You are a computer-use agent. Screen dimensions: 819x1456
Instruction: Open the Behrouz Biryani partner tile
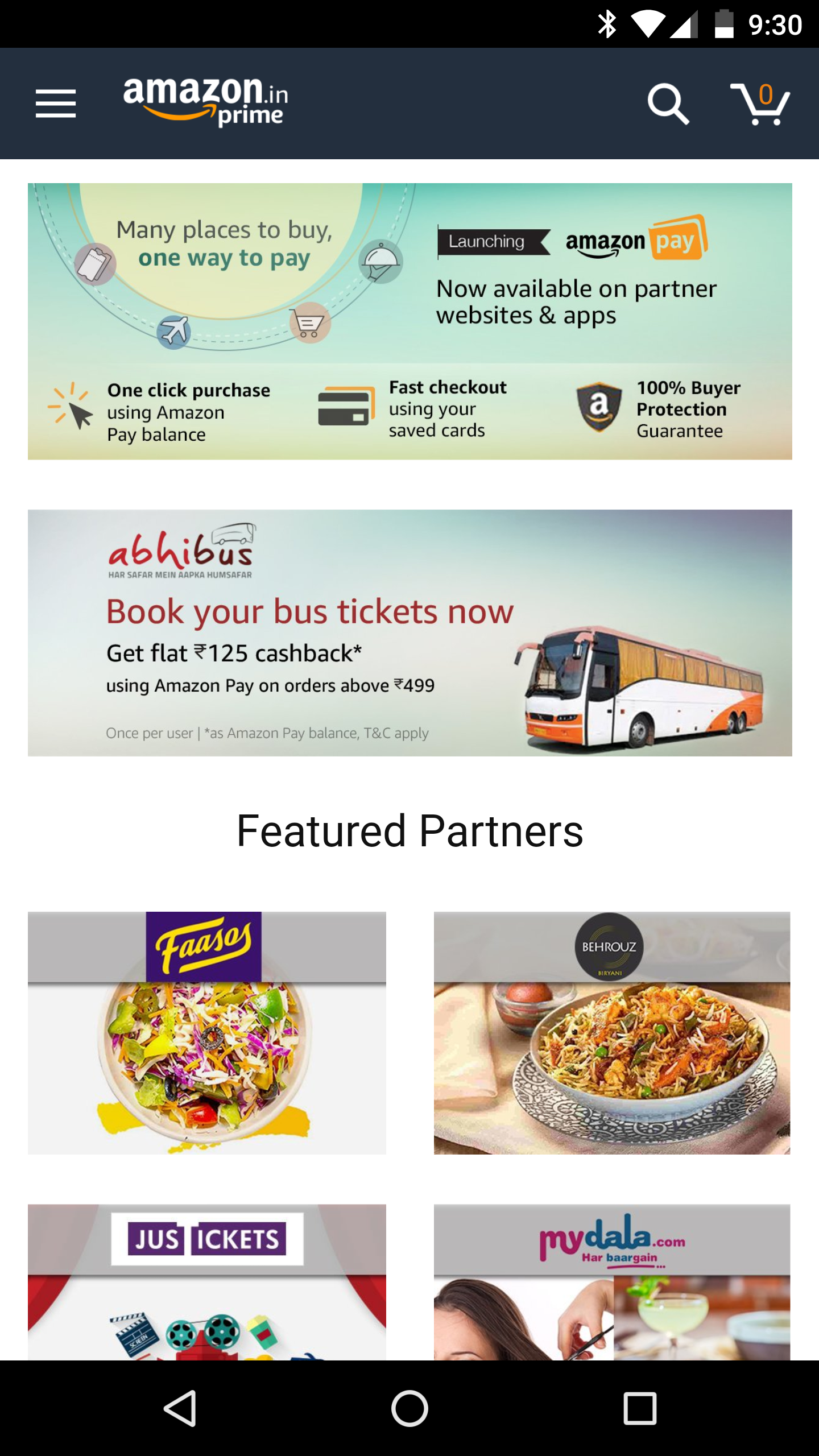612,1033
